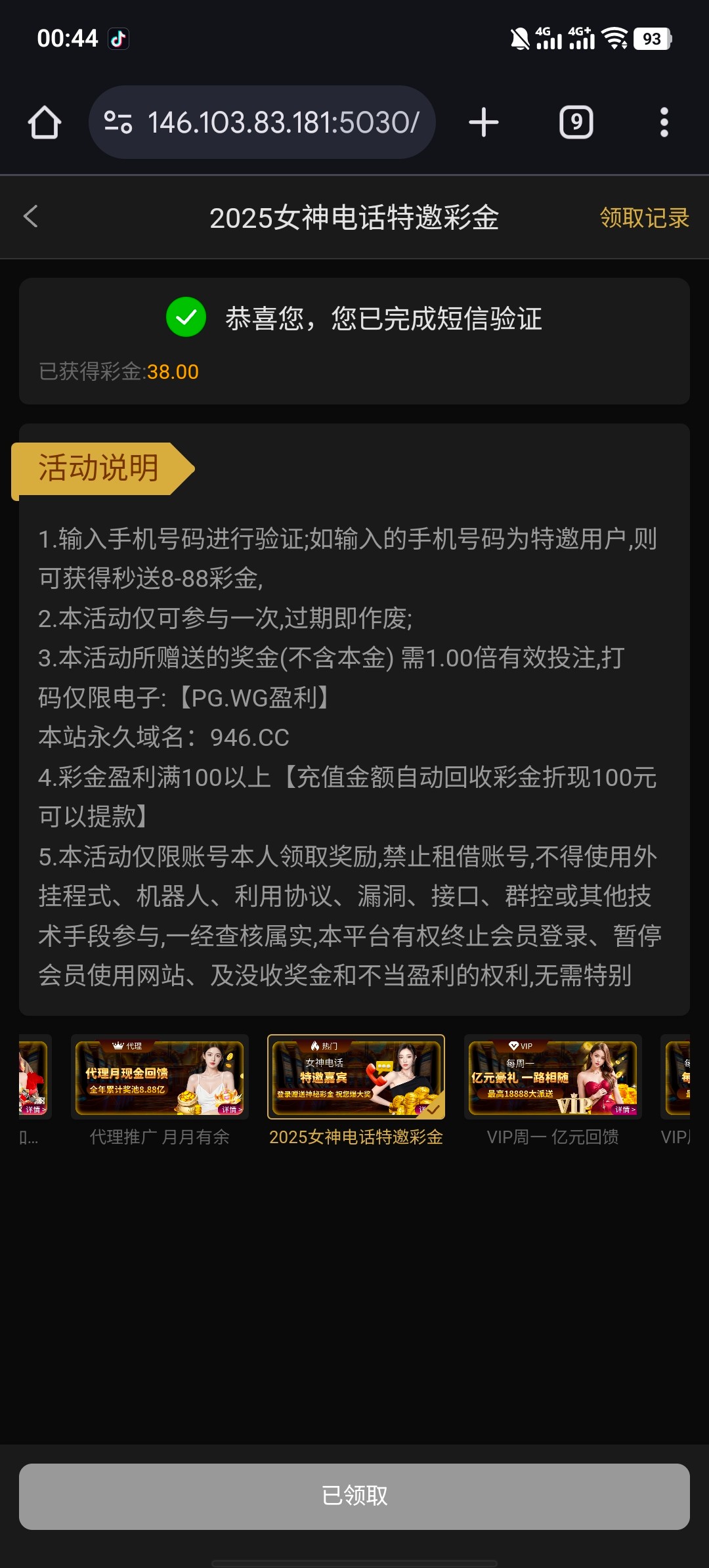Screen dimensions: 709x1568
Task: Tap the 已领取 button
Action: coord(354,1496)
